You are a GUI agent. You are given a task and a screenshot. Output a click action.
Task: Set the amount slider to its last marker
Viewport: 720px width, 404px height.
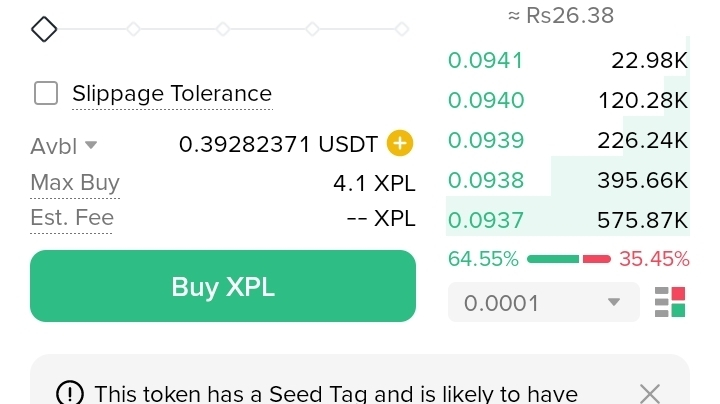point(402,29)
